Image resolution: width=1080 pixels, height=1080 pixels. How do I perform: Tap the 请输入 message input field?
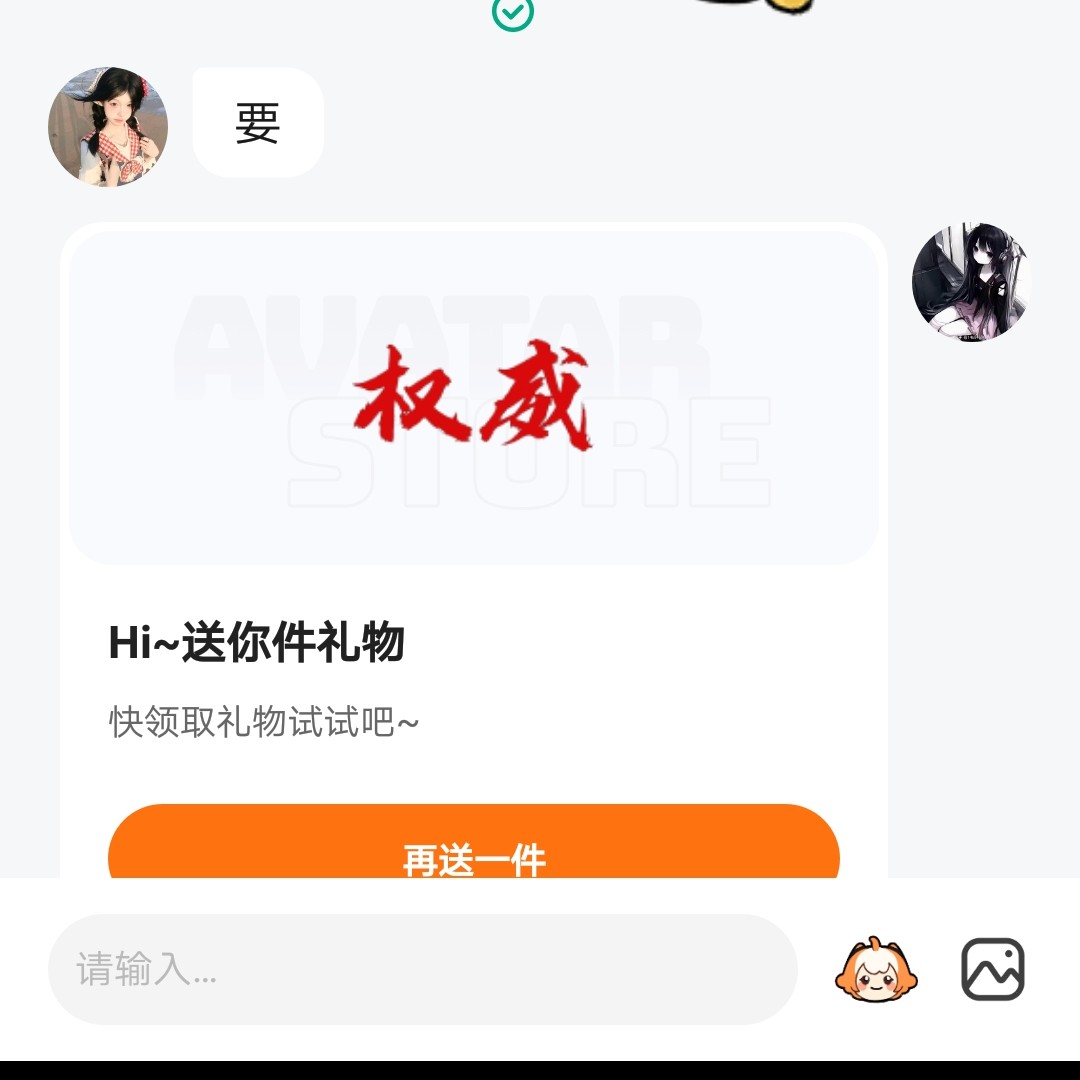click(422, 969)
